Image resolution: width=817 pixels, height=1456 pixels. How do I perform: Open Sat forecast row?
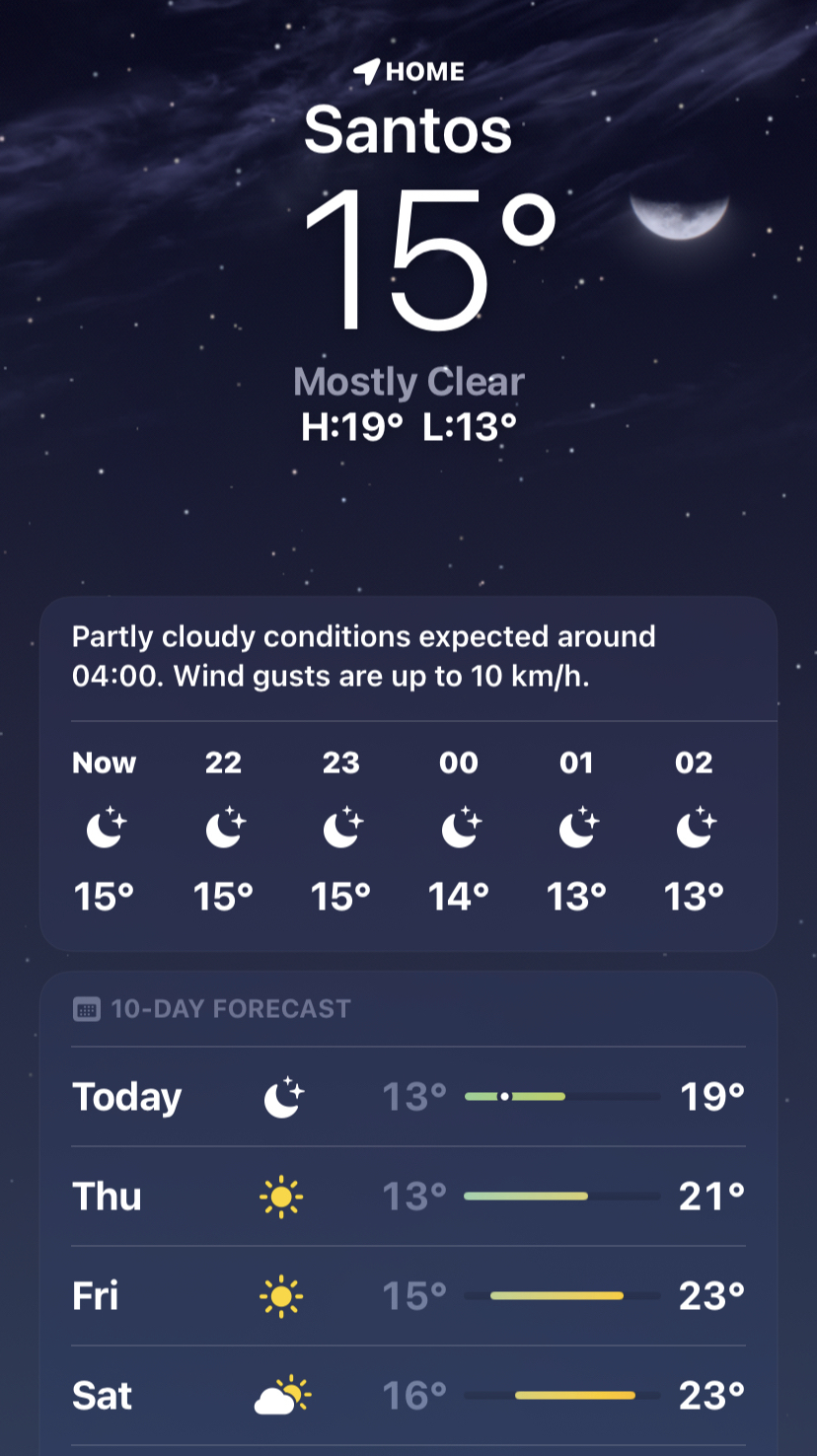pyautogui.click(x=408, y=1396)
